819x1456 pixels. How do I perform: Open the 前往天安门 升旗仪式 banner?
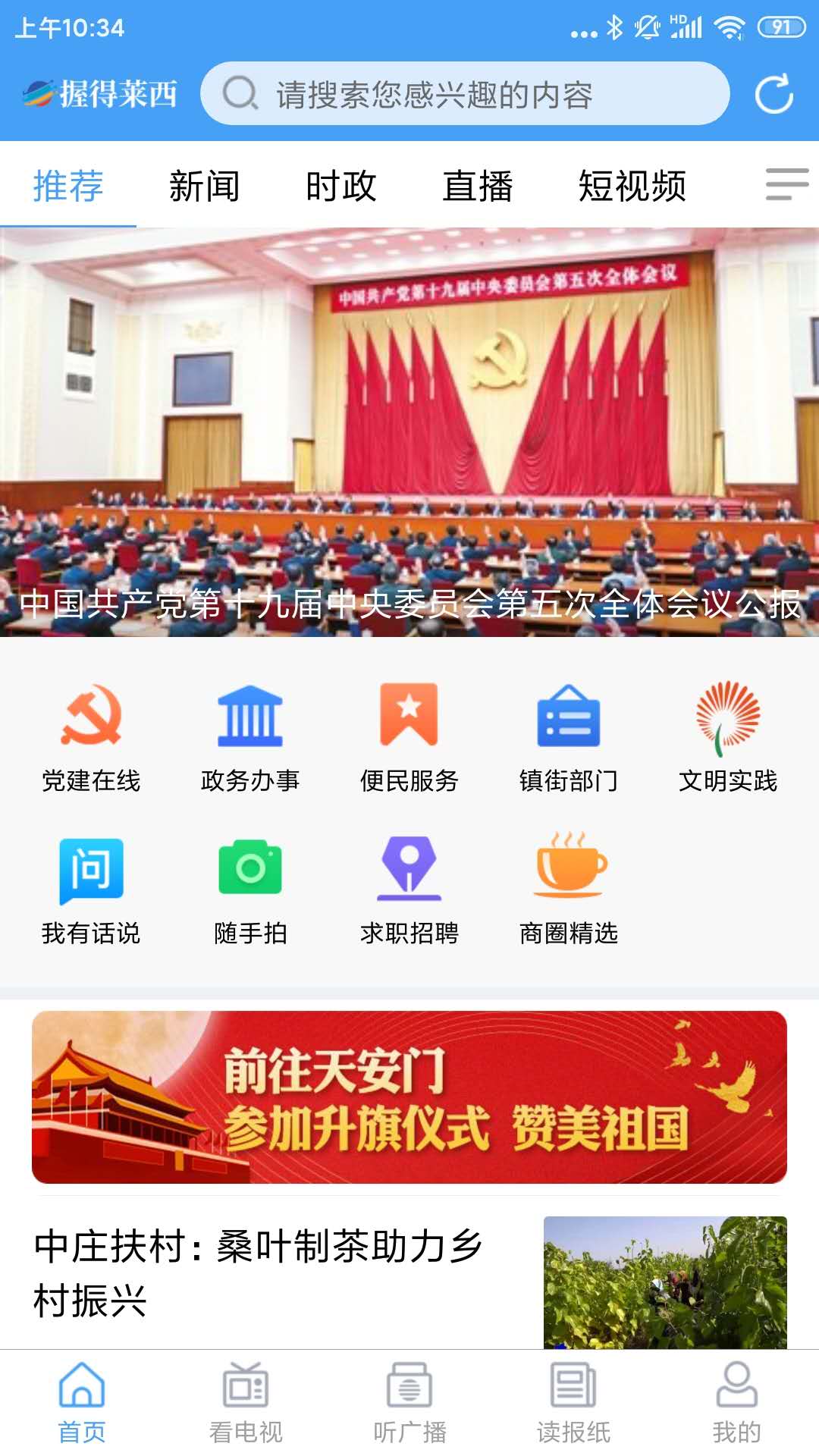tap(409, 1097)
